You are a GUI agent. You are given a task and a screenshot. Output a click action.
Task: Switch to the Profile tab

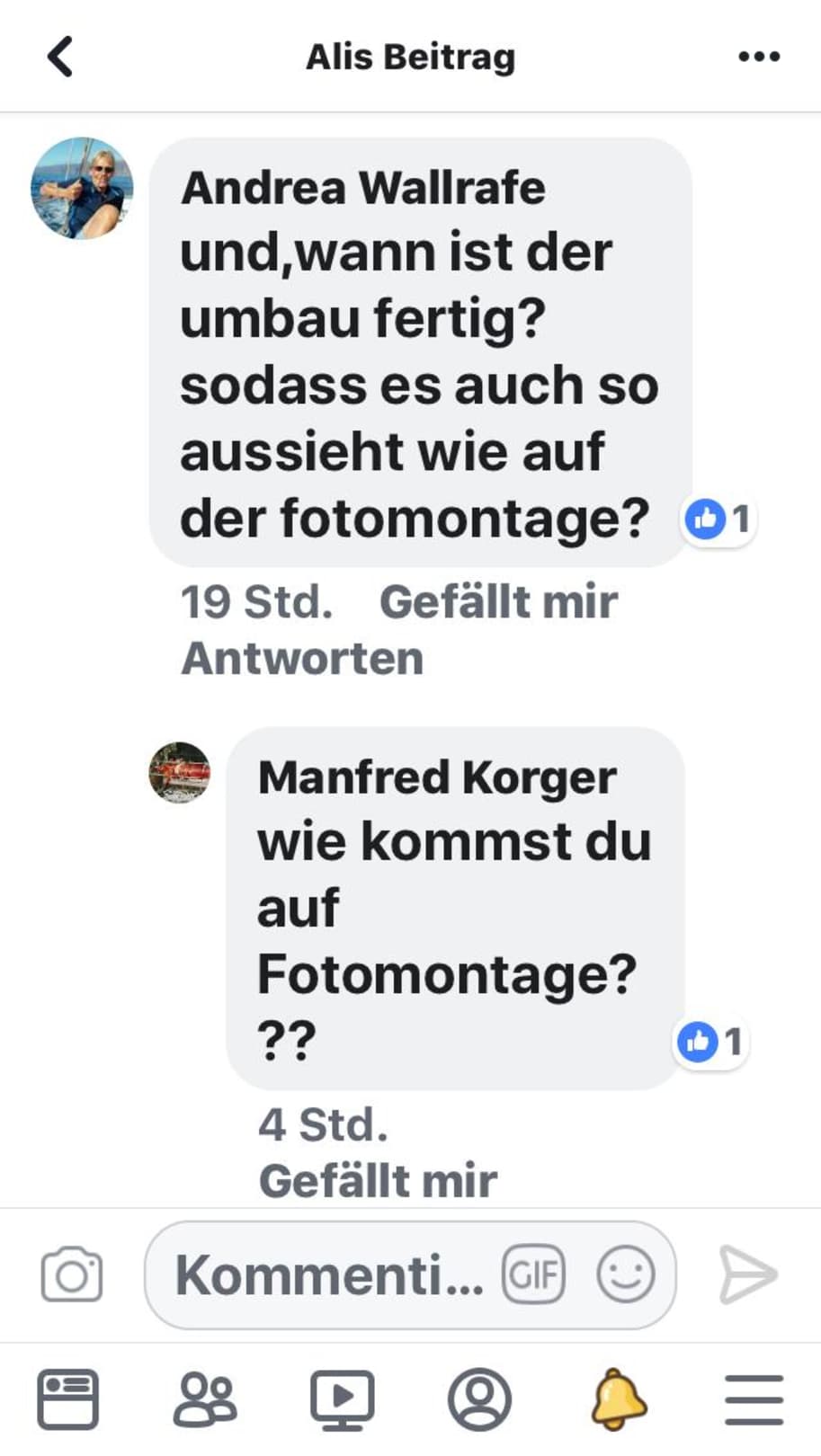coord(479,1398)
